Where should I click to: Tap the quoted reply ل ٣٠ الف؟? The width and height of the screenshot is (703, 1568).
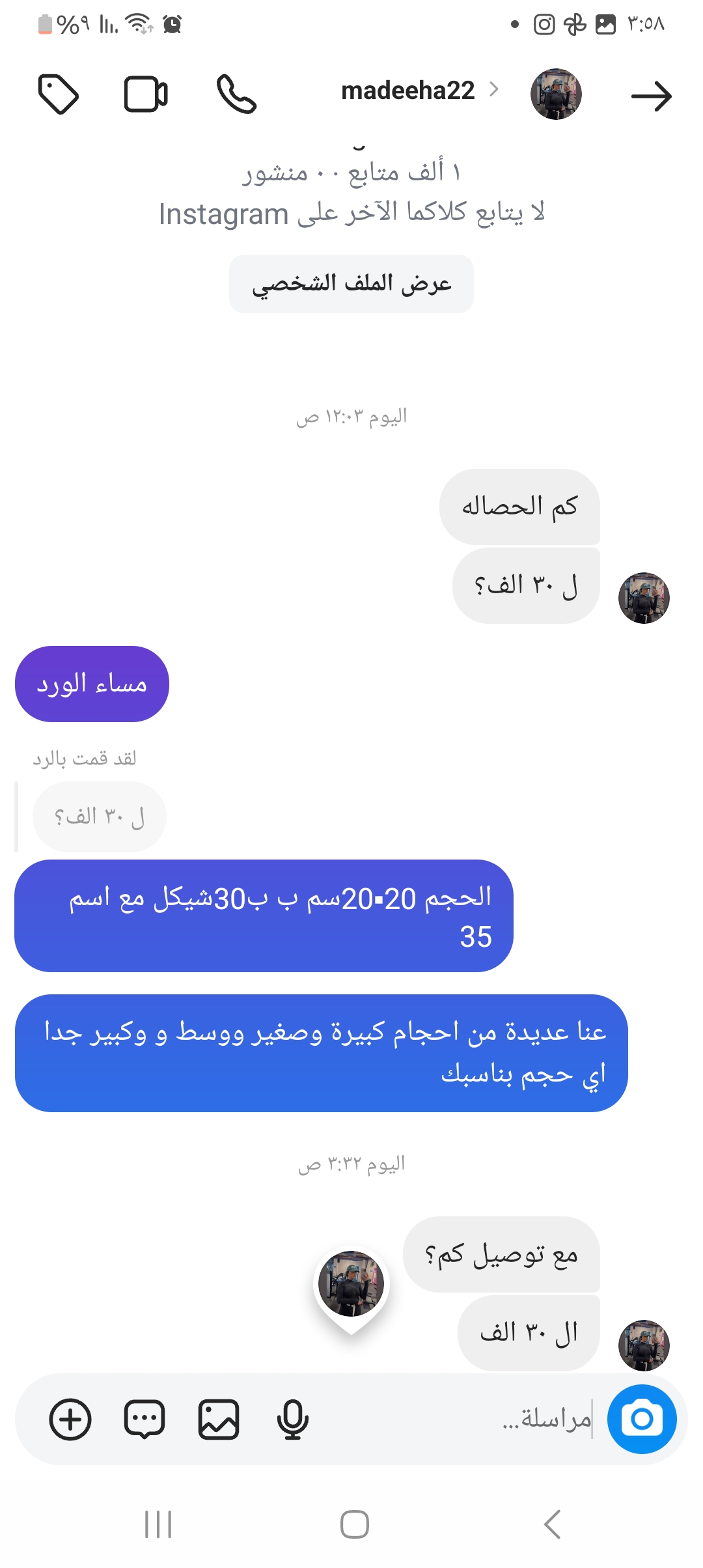100,817
